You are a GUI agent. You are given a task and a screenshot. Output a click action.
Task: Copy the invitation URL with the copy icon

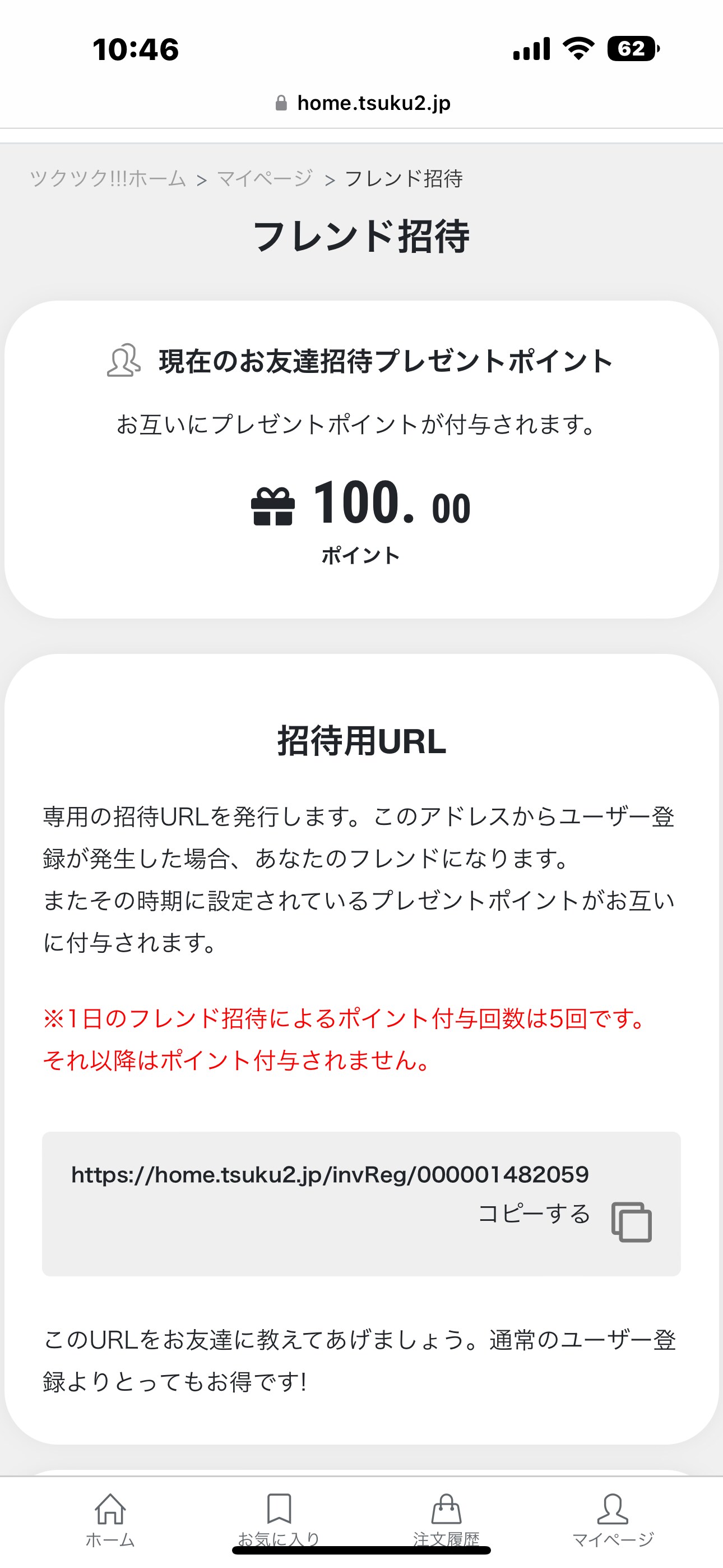click(x=631, y=1221)
